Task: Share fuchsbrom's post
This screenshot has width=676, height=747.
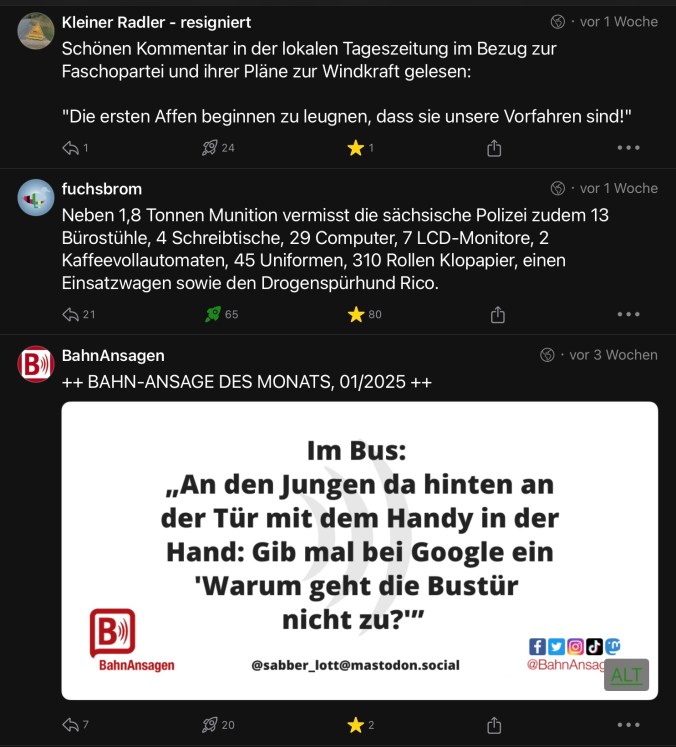Action: tap(497, 314)
